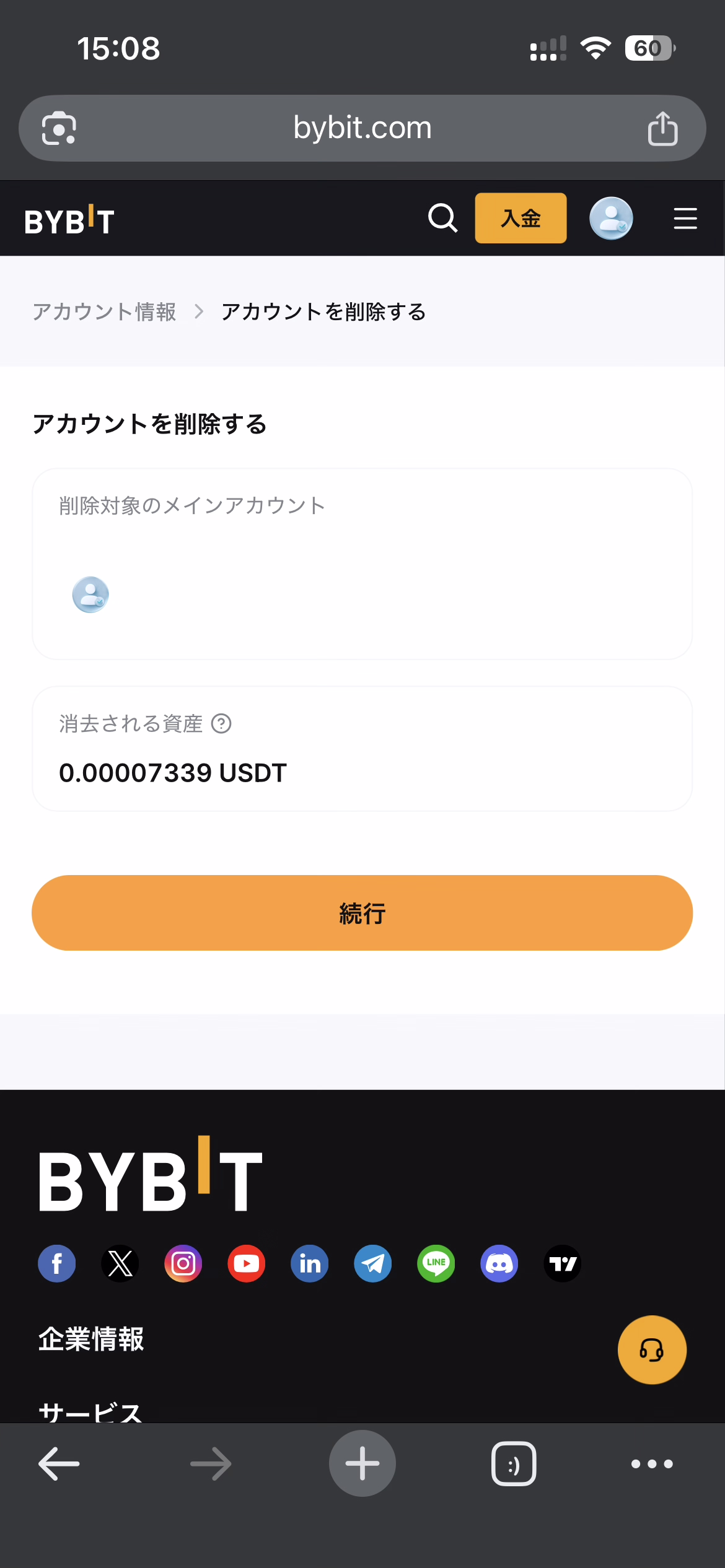Go back in the browser
Screen dimensions: 725x1568
point(59,1463)
